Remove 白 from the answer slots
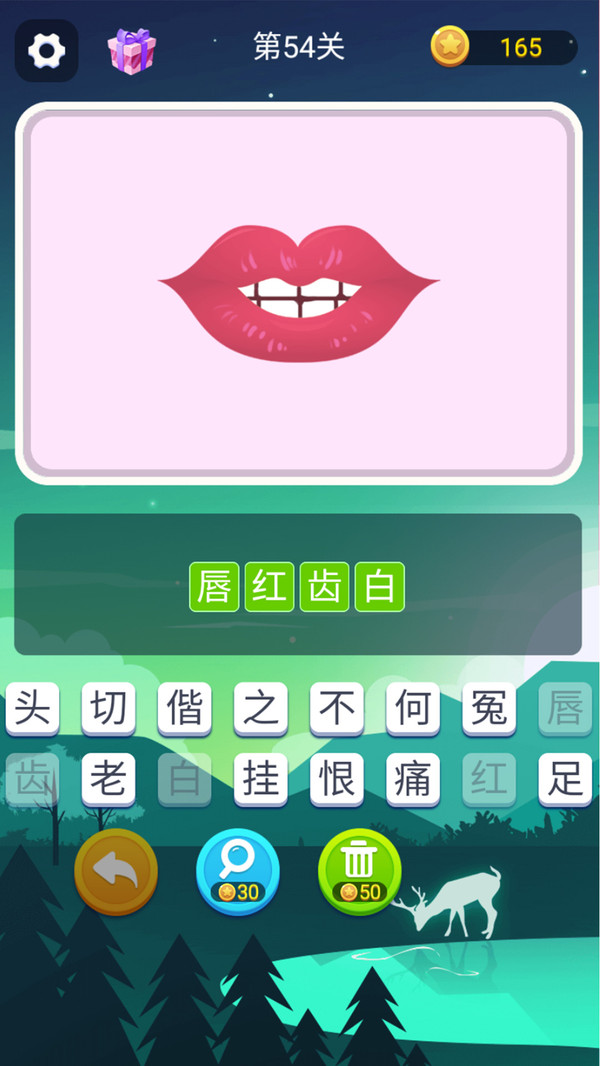The height and width of the screenshot is (1066, 600). [x=379, y=587]
